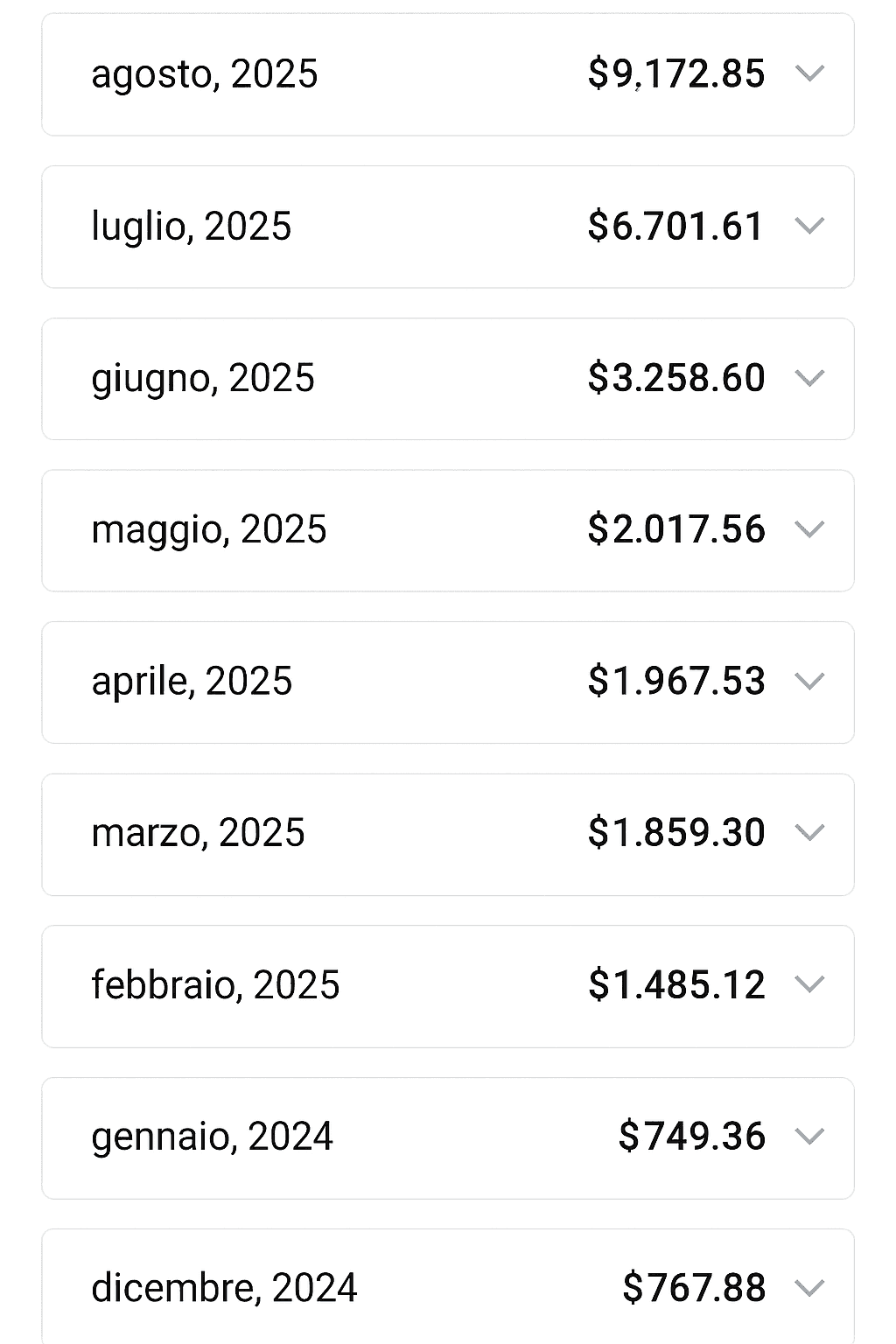
Task: Expand the aprile, 2025 entry
Action: (809, 681)
